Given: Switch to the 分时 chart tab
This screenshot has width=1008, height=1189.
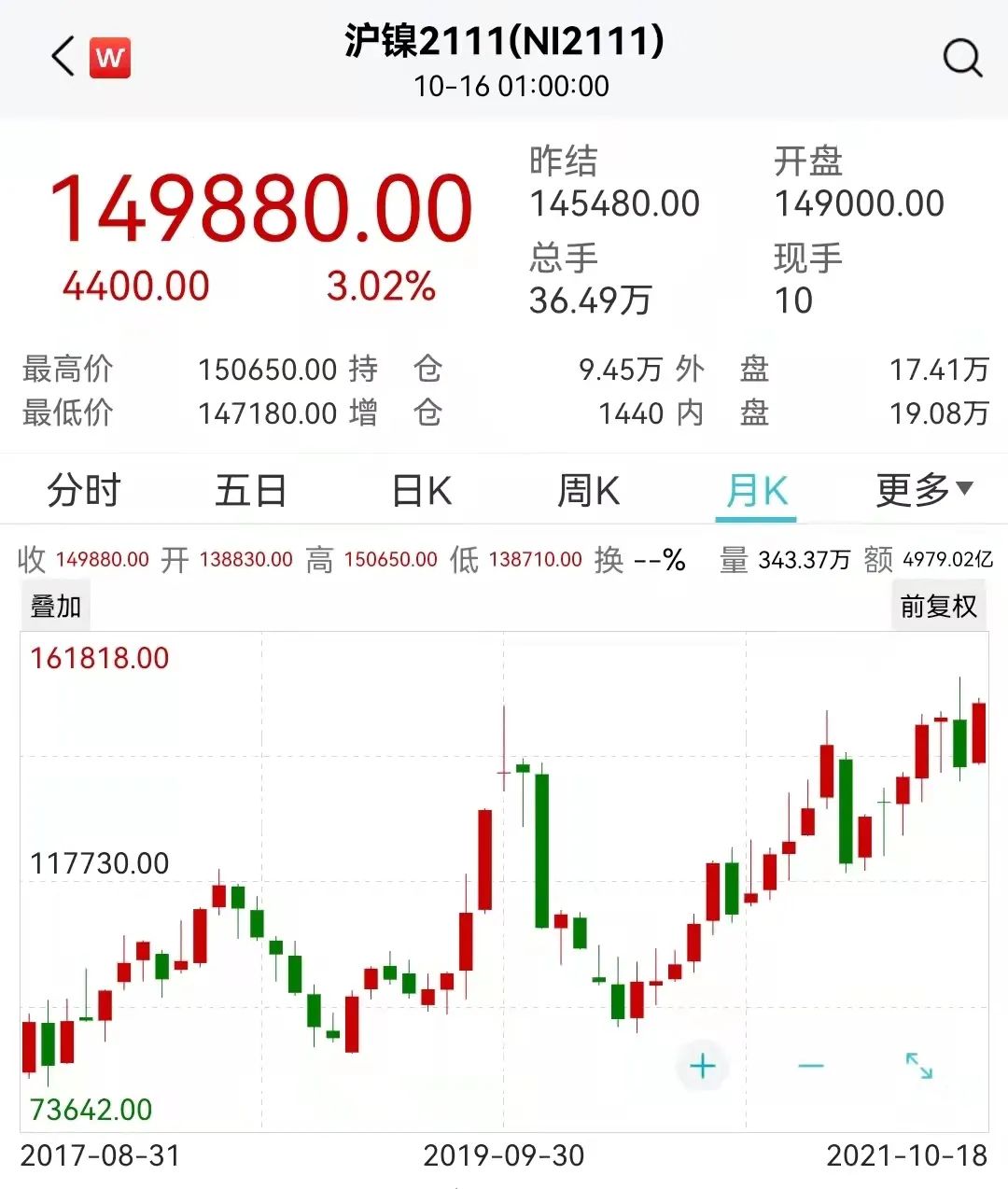Looking at the screenshot, I should pos(84,490).
